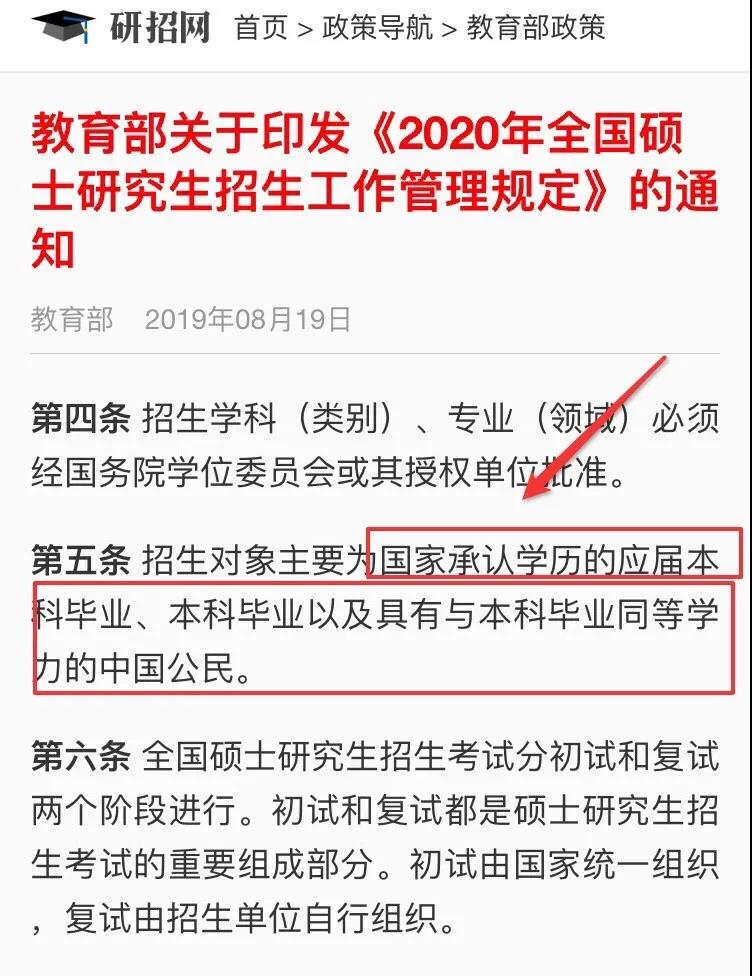
Task: Open 政策导航 breadcrumb link
Action: [378, 27]
